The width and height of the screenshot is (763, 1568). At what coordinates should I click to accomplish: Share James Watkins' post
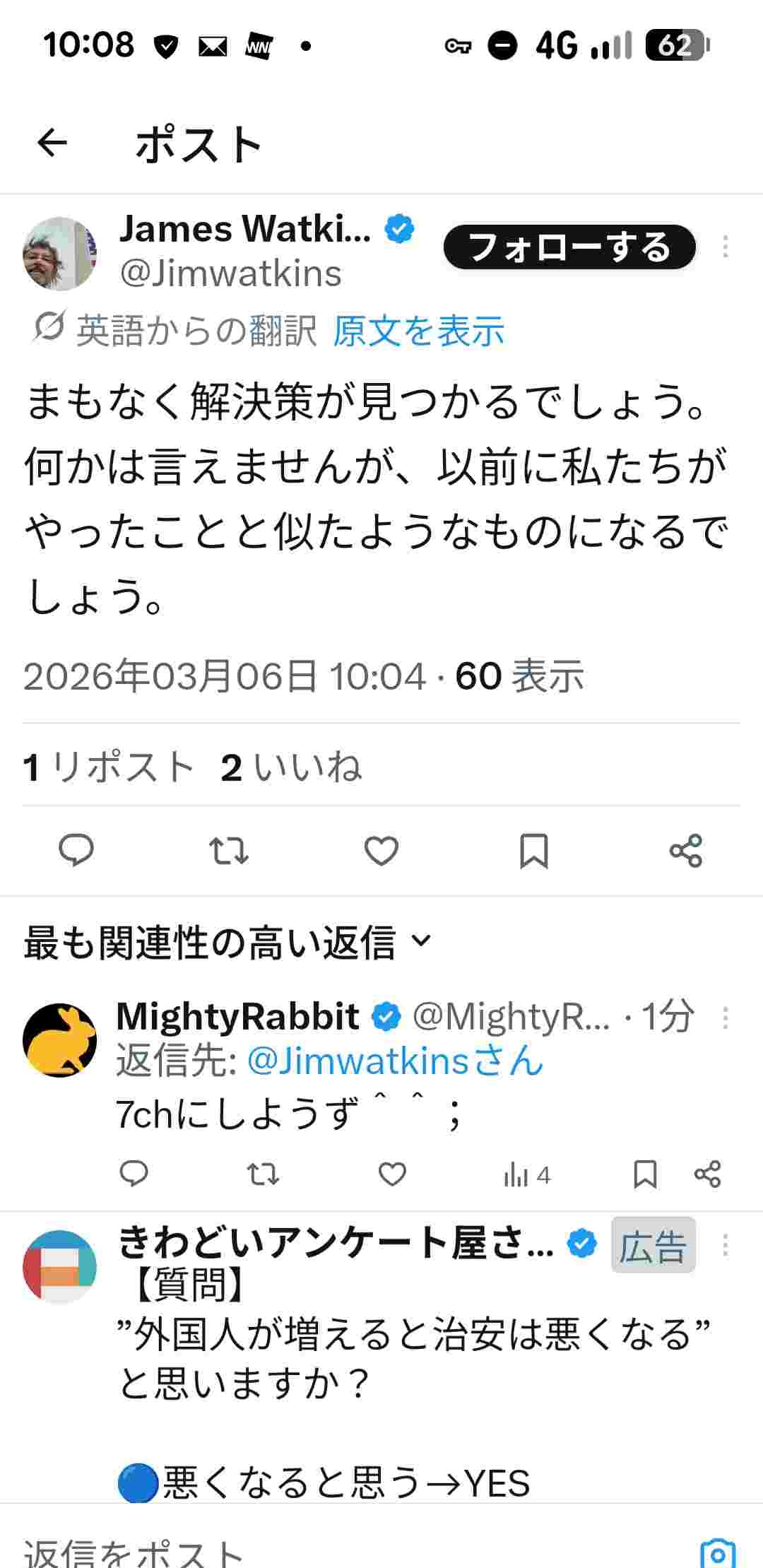click(686, 850)
